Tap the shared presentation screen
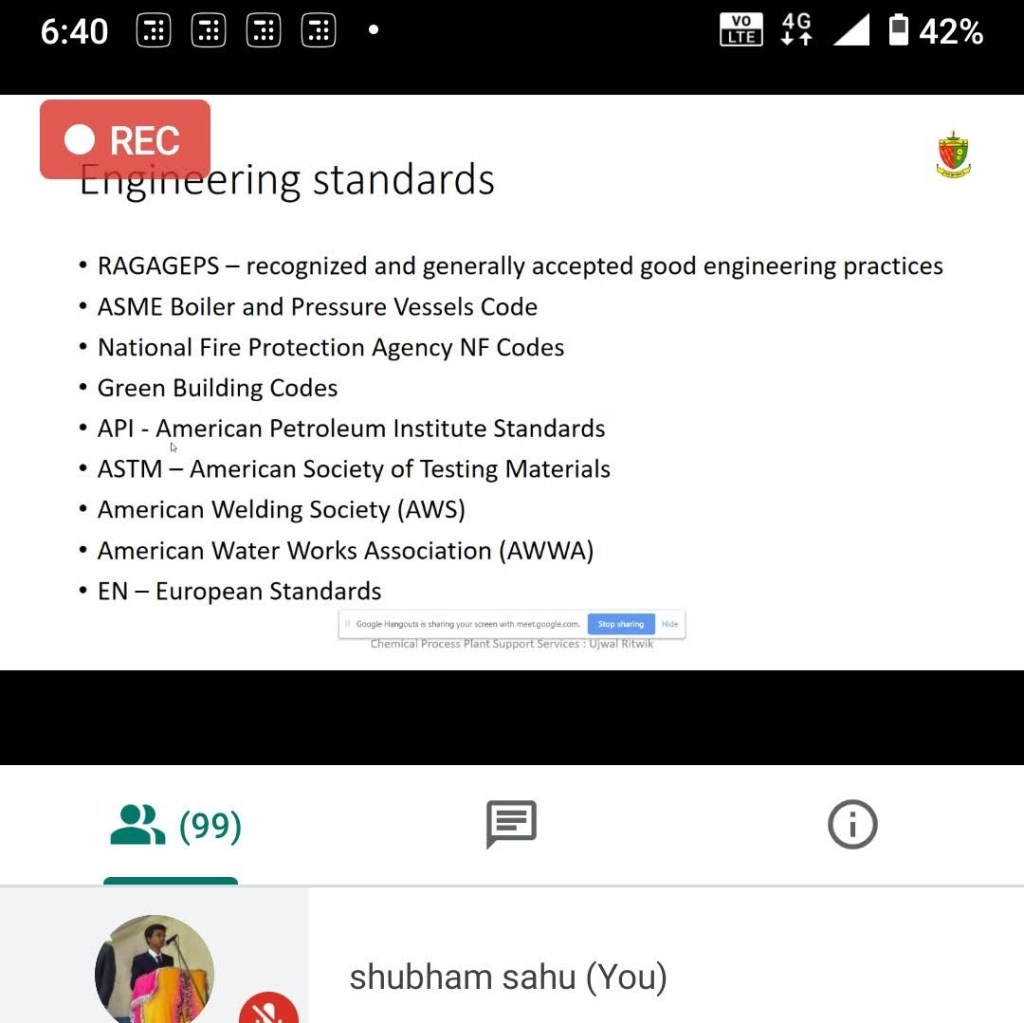This screenshot has height=1023, width=1024. pos(512,400)
